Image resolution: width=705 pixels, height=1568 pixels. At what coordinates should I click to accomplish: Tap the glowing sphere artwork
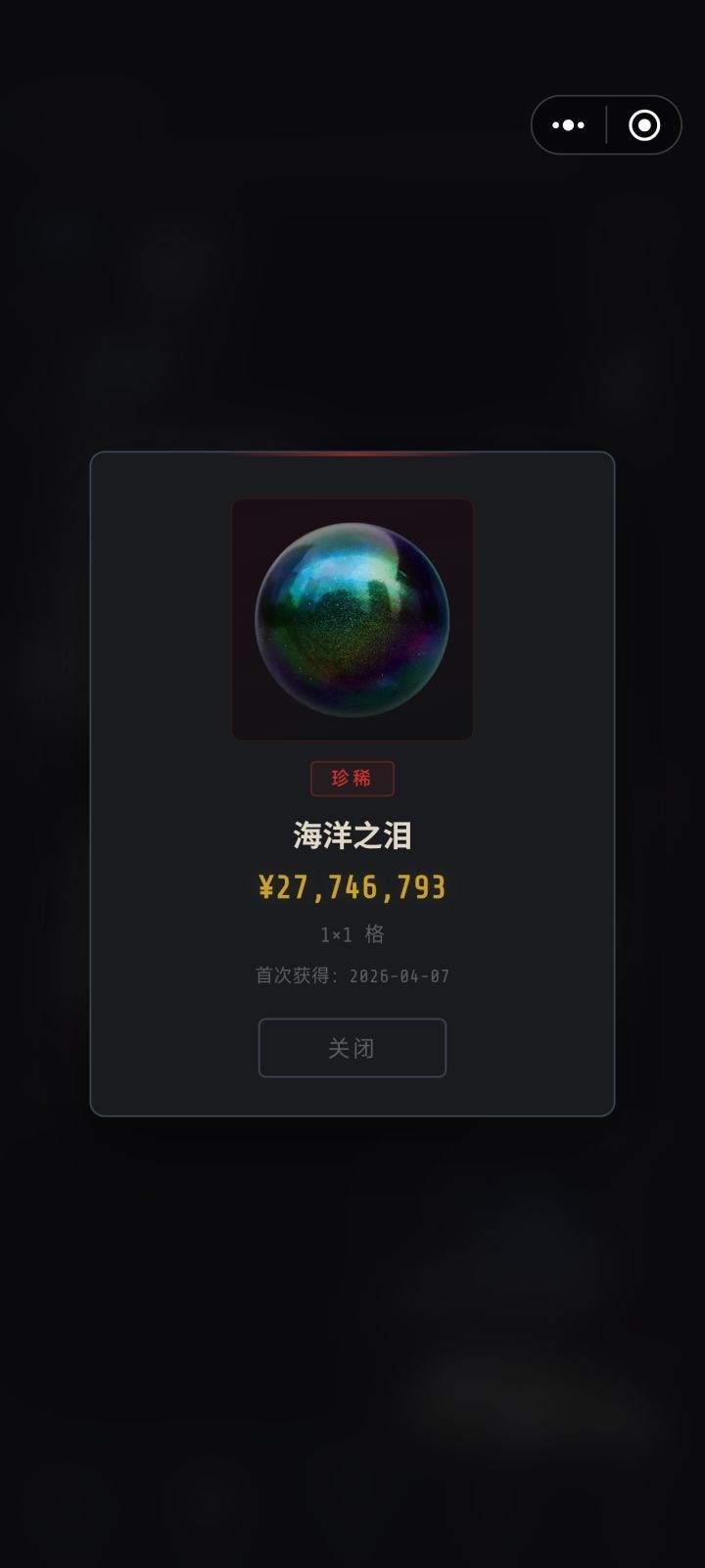click(352, 618)
